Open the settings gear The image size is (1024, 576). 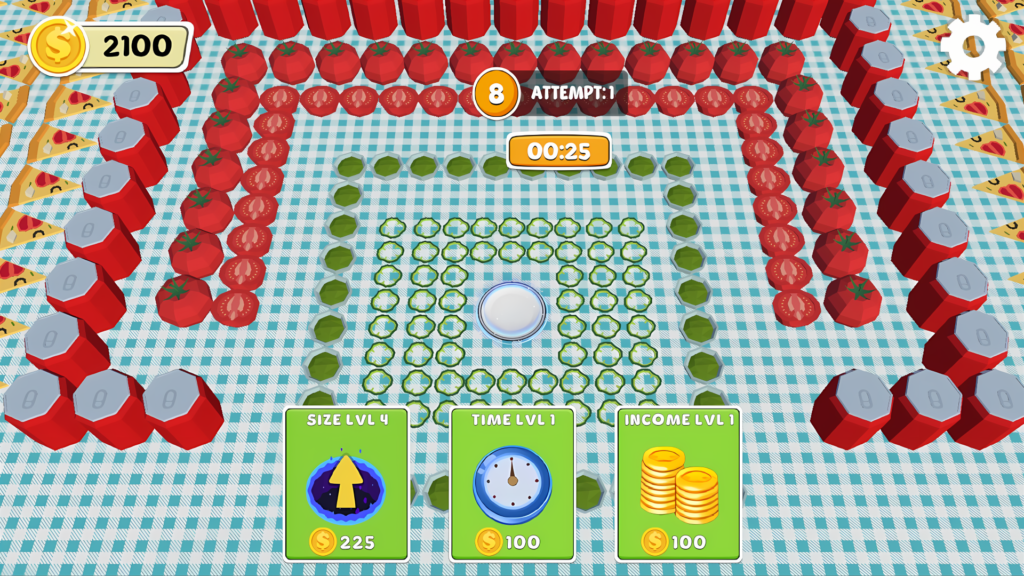pyautogui.click(x=972, y=47)
